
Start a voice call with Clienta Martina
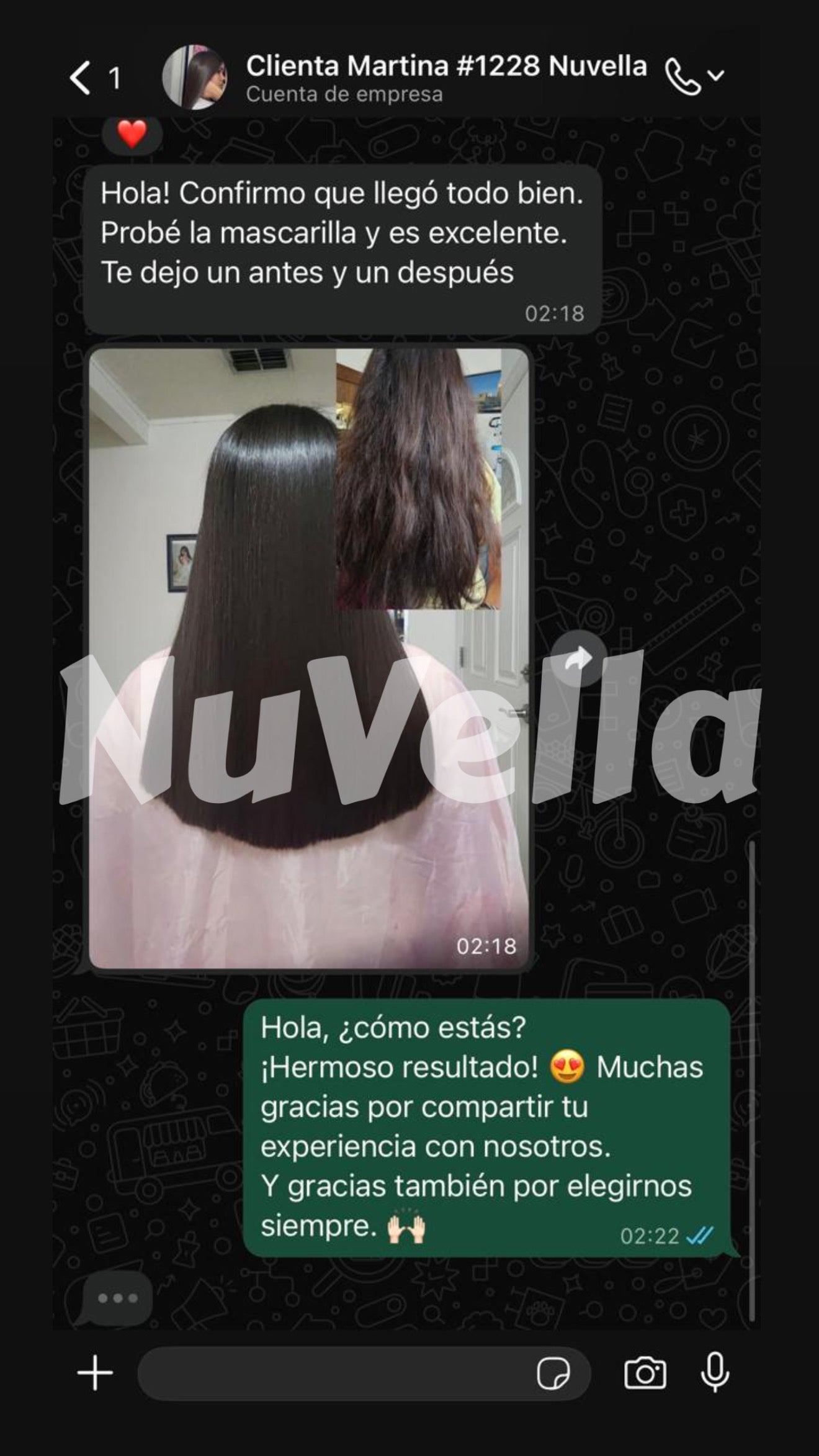(x=682, y=77)
